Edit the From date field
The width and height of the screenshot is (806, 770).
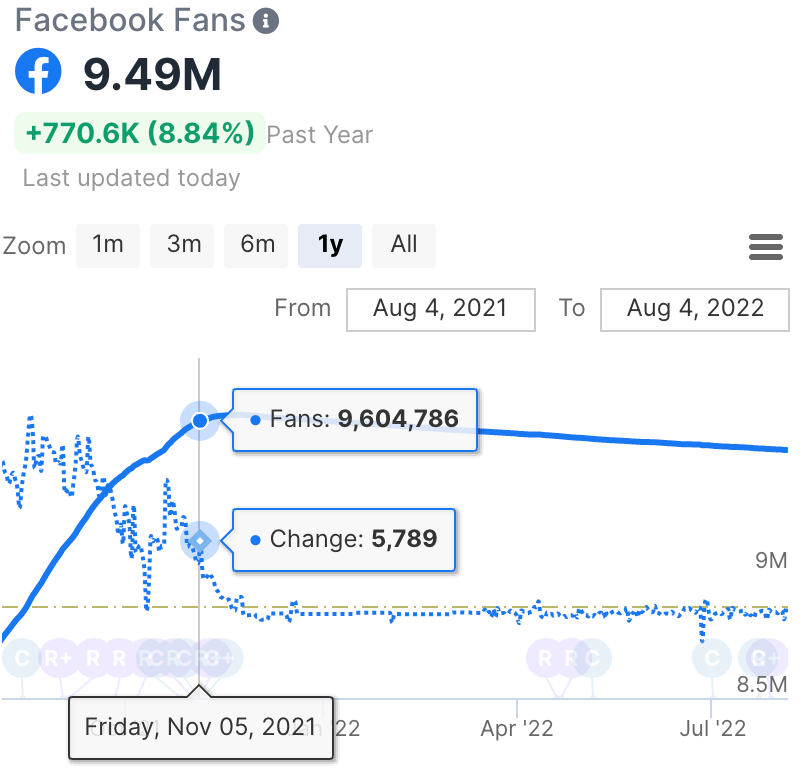[x=440, y=309]
